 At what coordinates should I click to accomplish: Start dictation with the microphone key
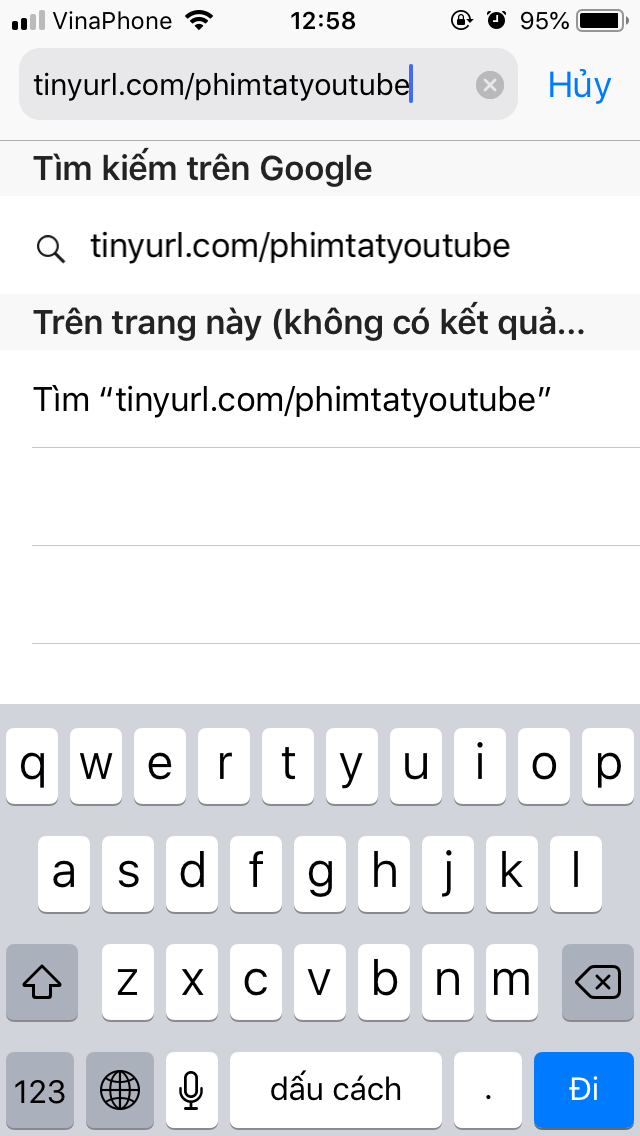tap(190, 1090)
